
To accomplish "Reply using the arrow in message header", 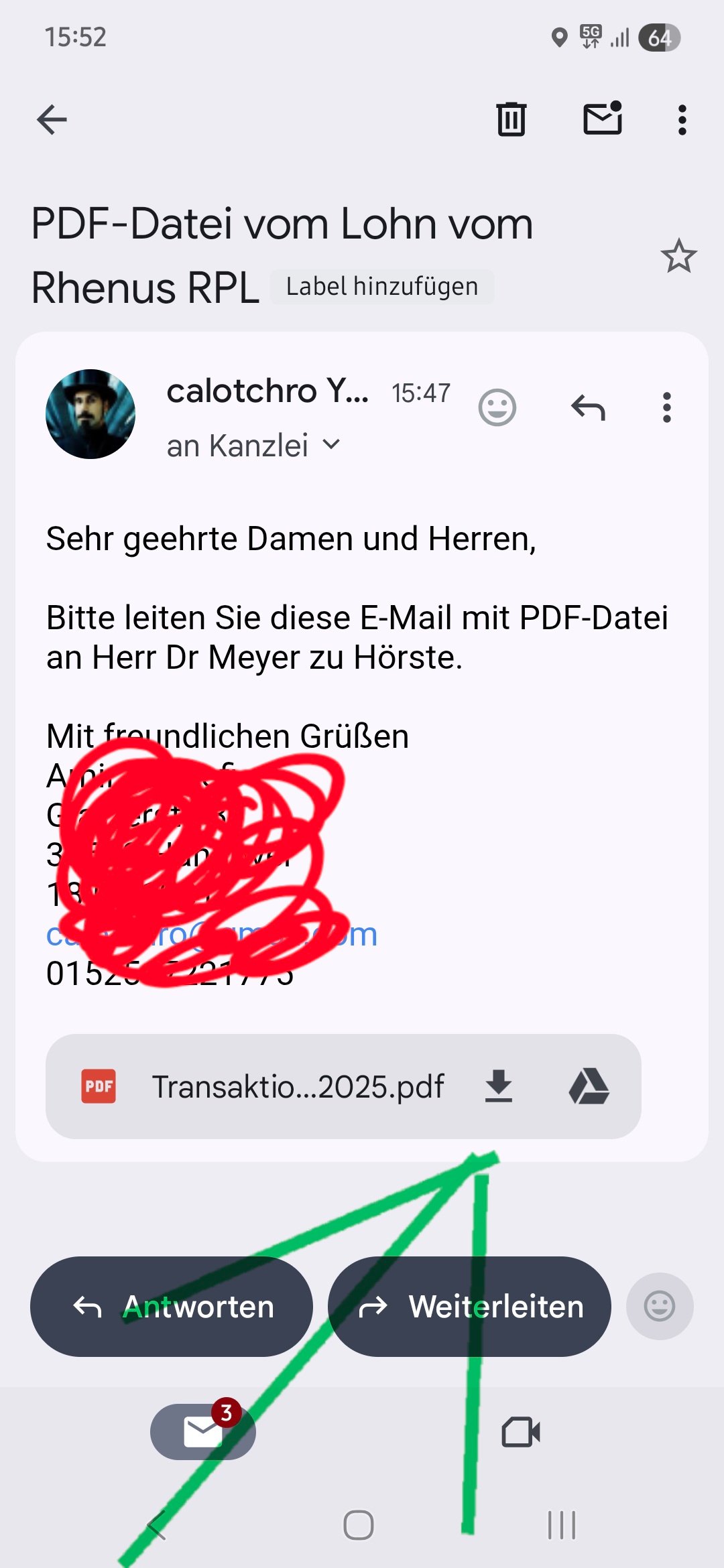I will [588, 407].
